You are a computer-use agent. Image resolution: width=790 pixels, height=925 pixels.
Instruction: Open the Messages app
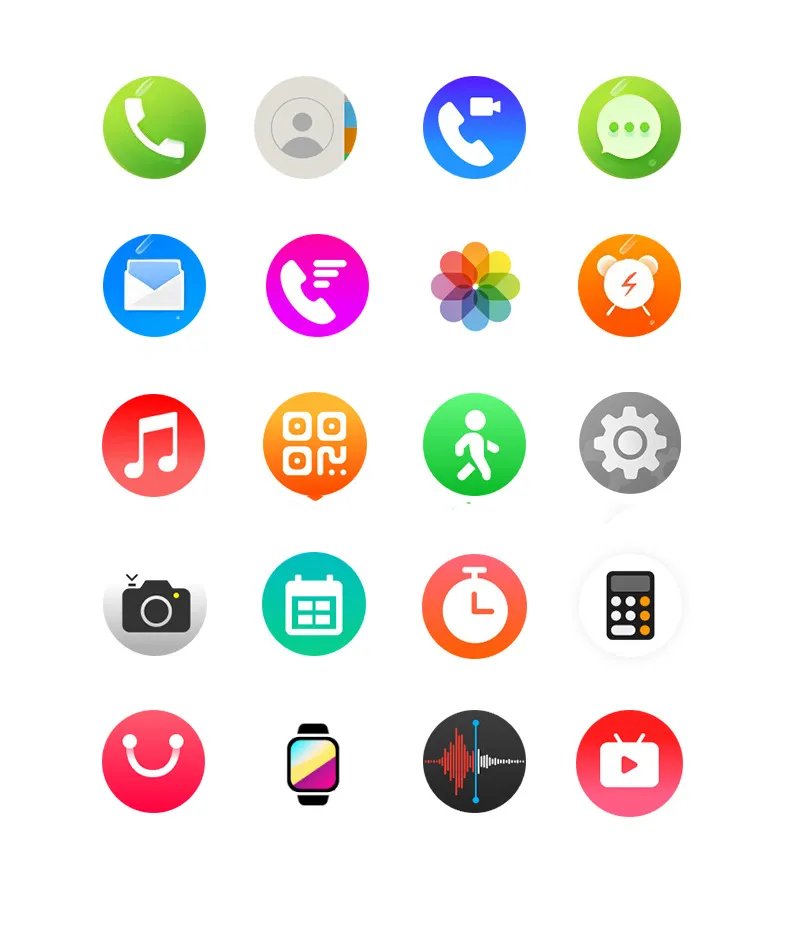629,127
